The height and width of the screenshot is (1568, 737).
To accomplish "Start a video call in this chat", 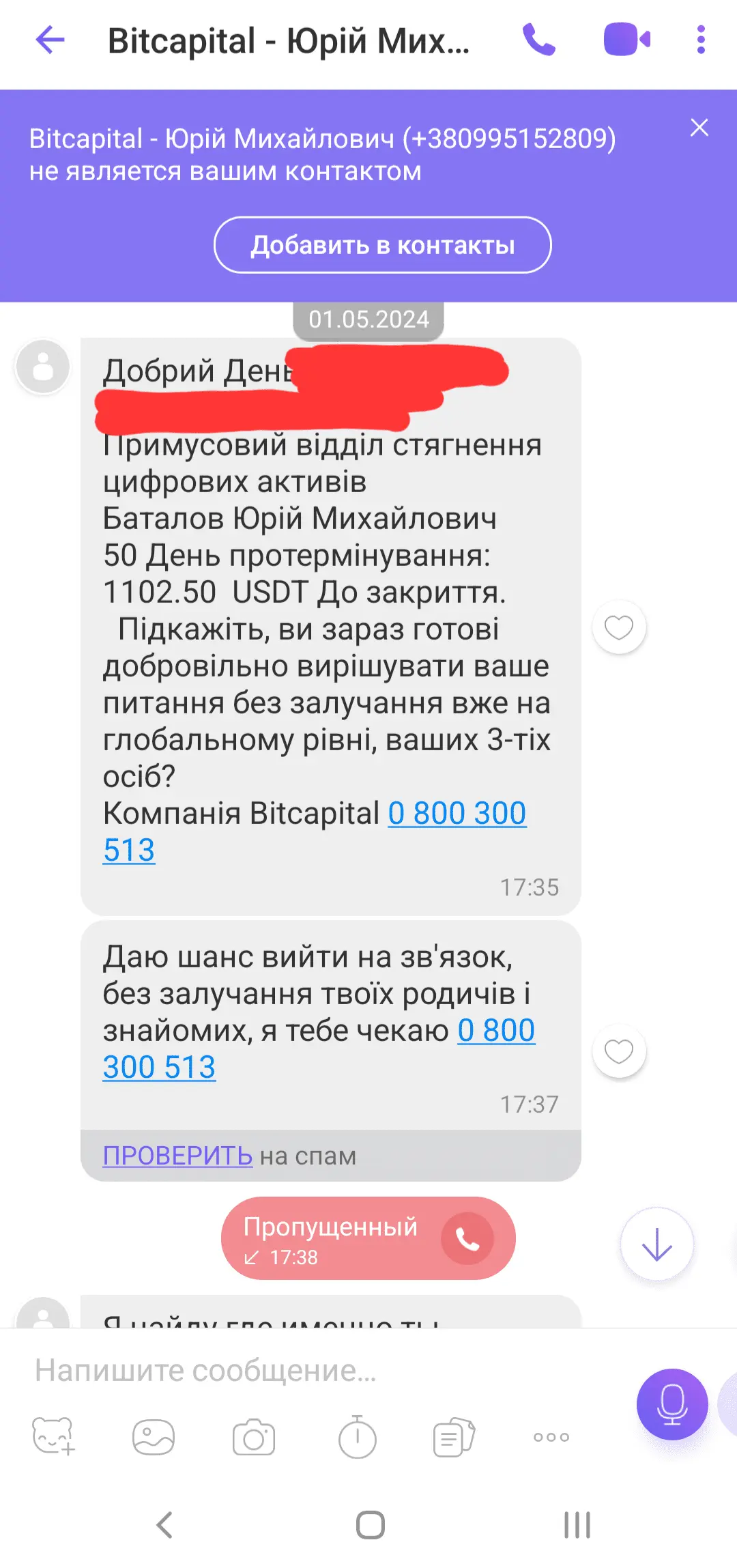I will tap(626, 40).
